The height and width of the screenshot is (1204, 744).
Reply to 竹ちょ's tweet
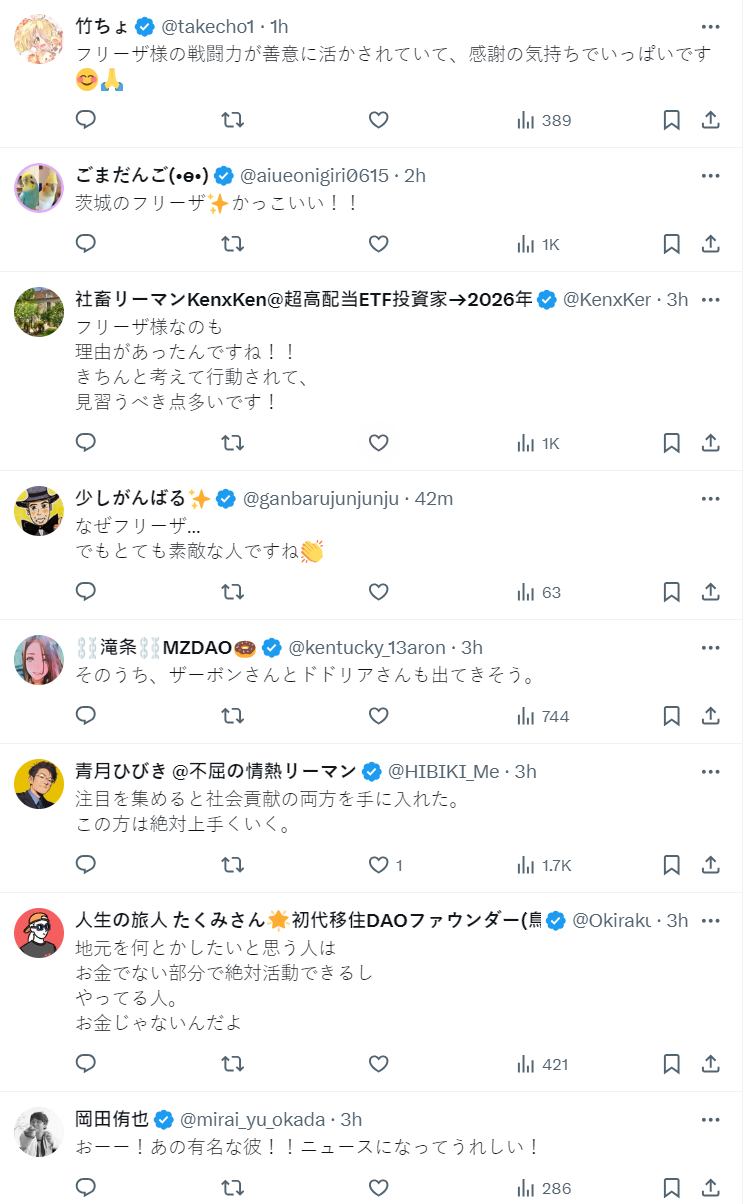click(86, 120)
